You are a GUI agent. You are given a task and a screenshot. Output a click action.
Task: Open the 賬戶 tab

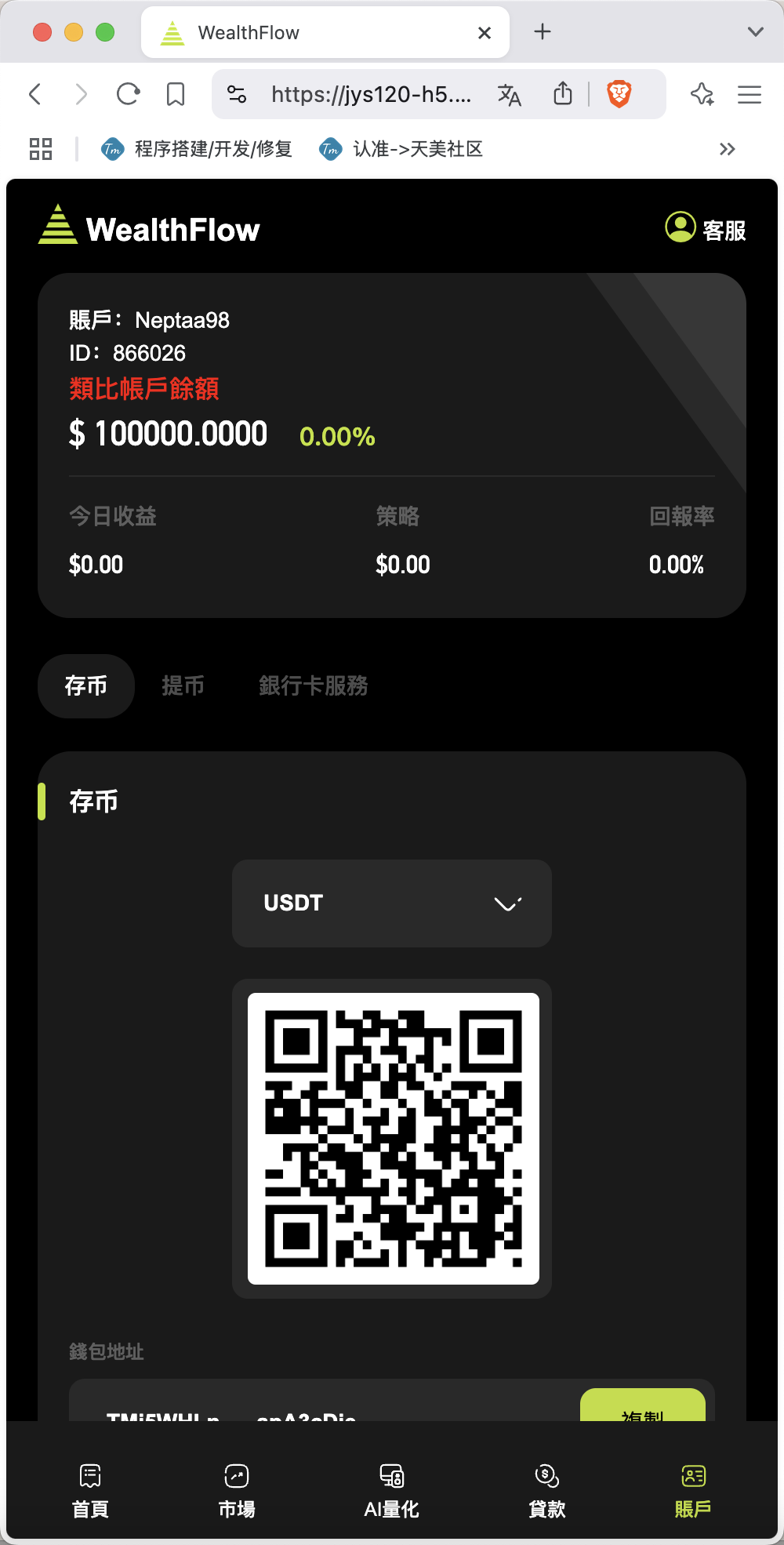pos(693,1490)
